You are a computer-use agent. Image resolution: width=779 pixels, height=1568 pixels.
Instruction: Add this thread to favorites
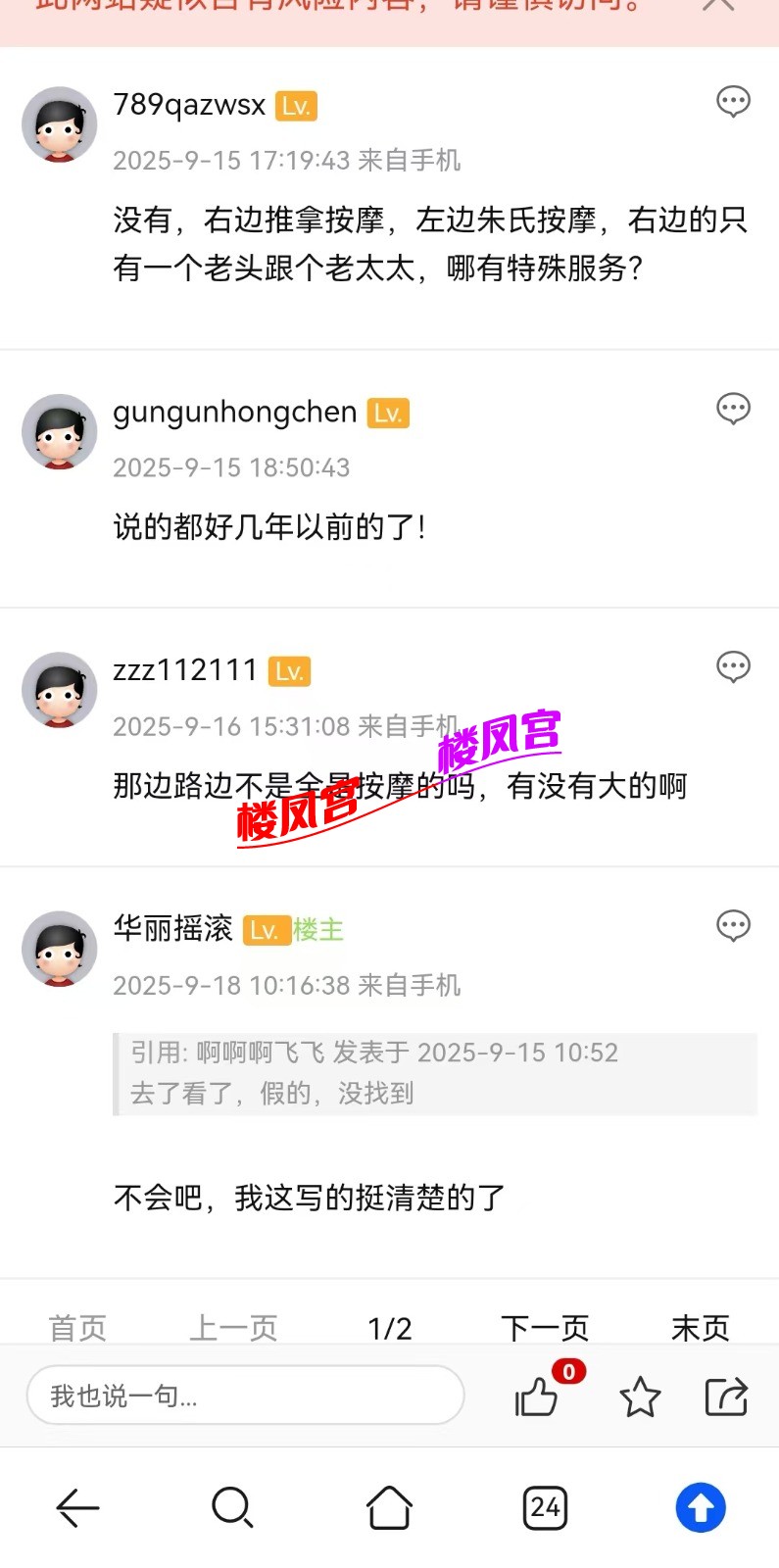640,1396
